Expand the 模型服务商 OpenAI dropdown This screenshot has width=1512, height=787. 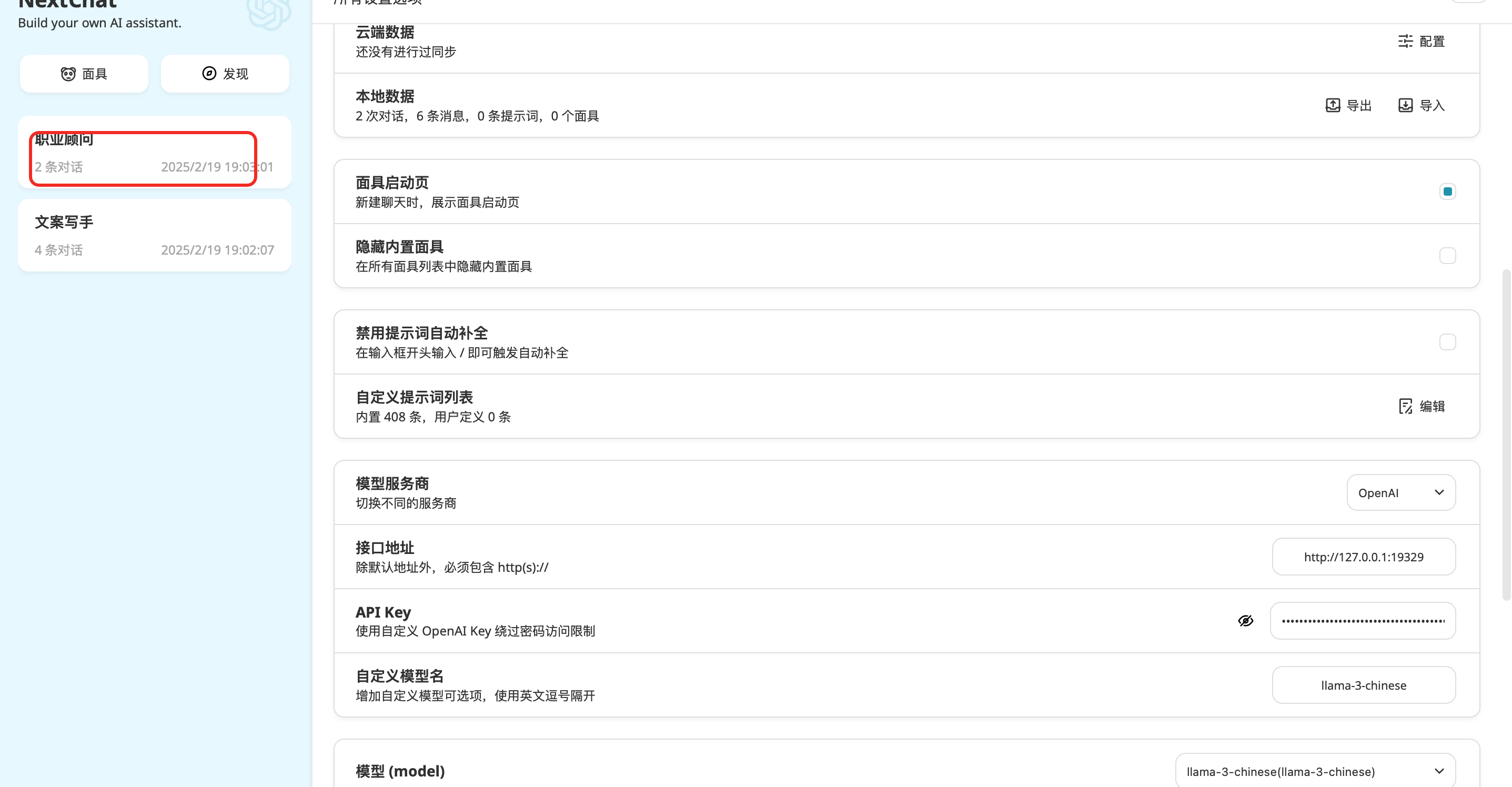tap(1400, 493)
